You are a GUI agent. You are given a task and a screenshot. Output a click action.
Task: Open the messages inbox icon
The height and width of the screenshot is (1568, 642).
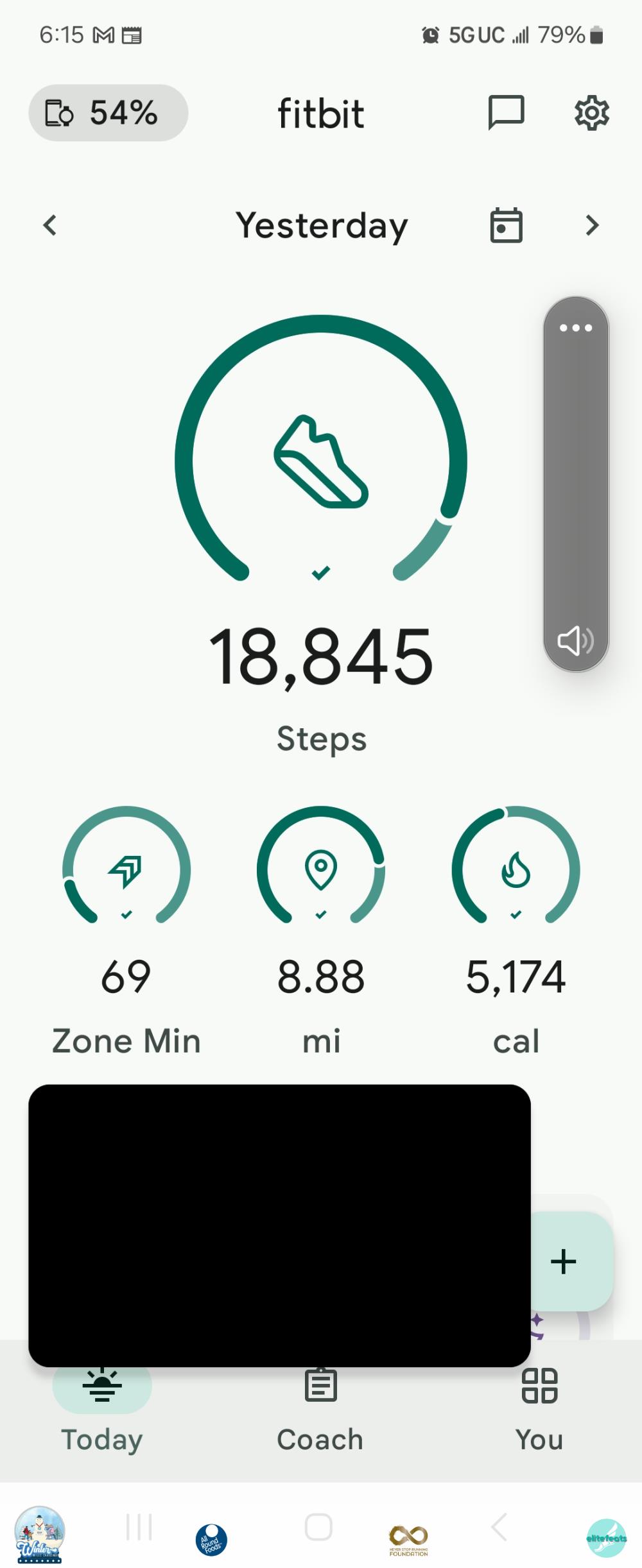(x=506, y=113)
